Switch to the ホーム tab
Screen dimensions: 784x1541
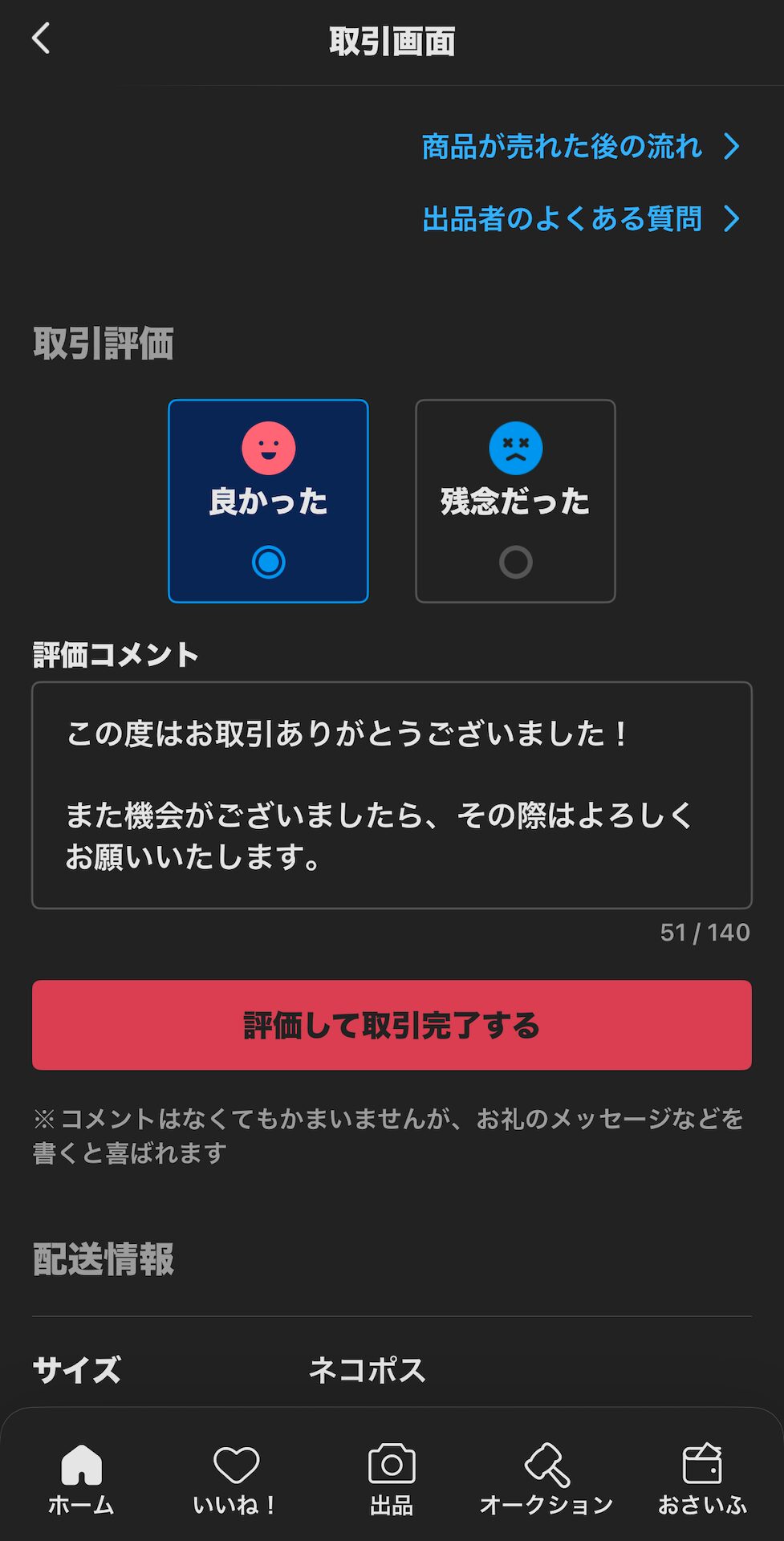click(x=81, y=1479)
